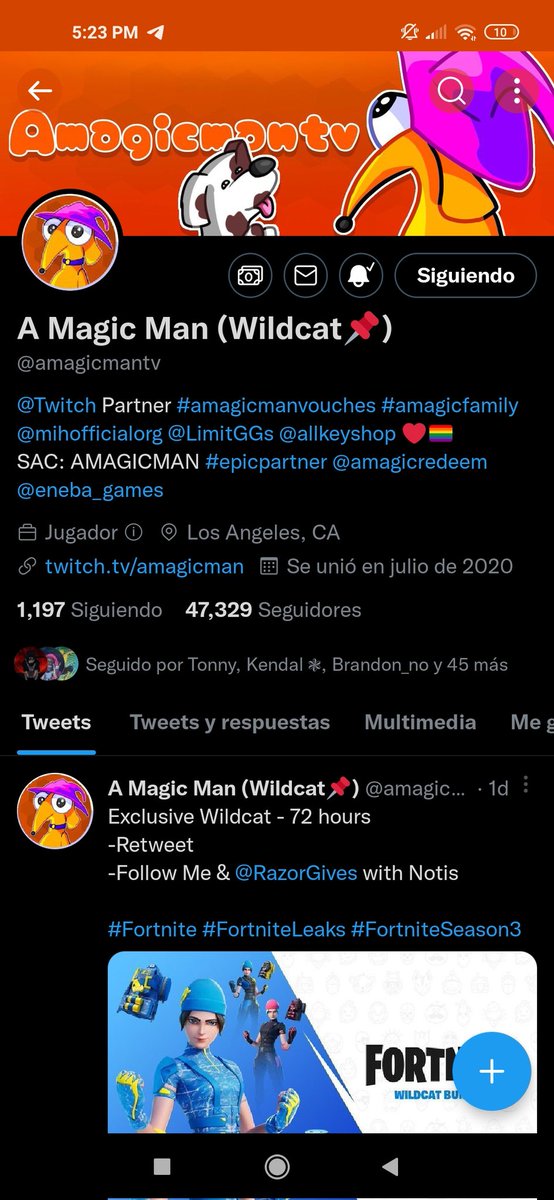Tap the tip jar money icon

click(250, 276)
